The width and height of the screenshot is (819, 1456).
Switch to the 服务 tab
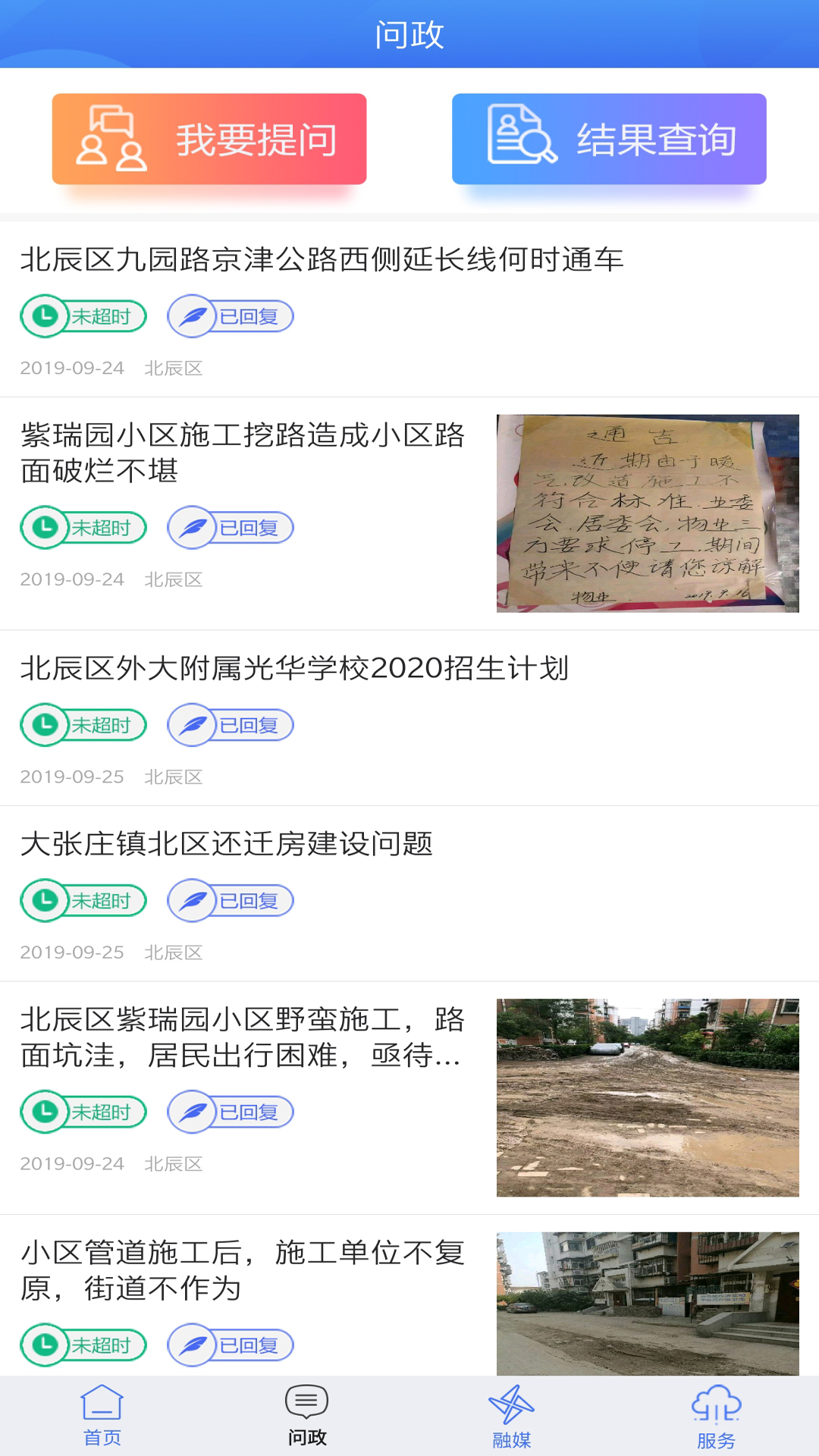coord(717,1416)
